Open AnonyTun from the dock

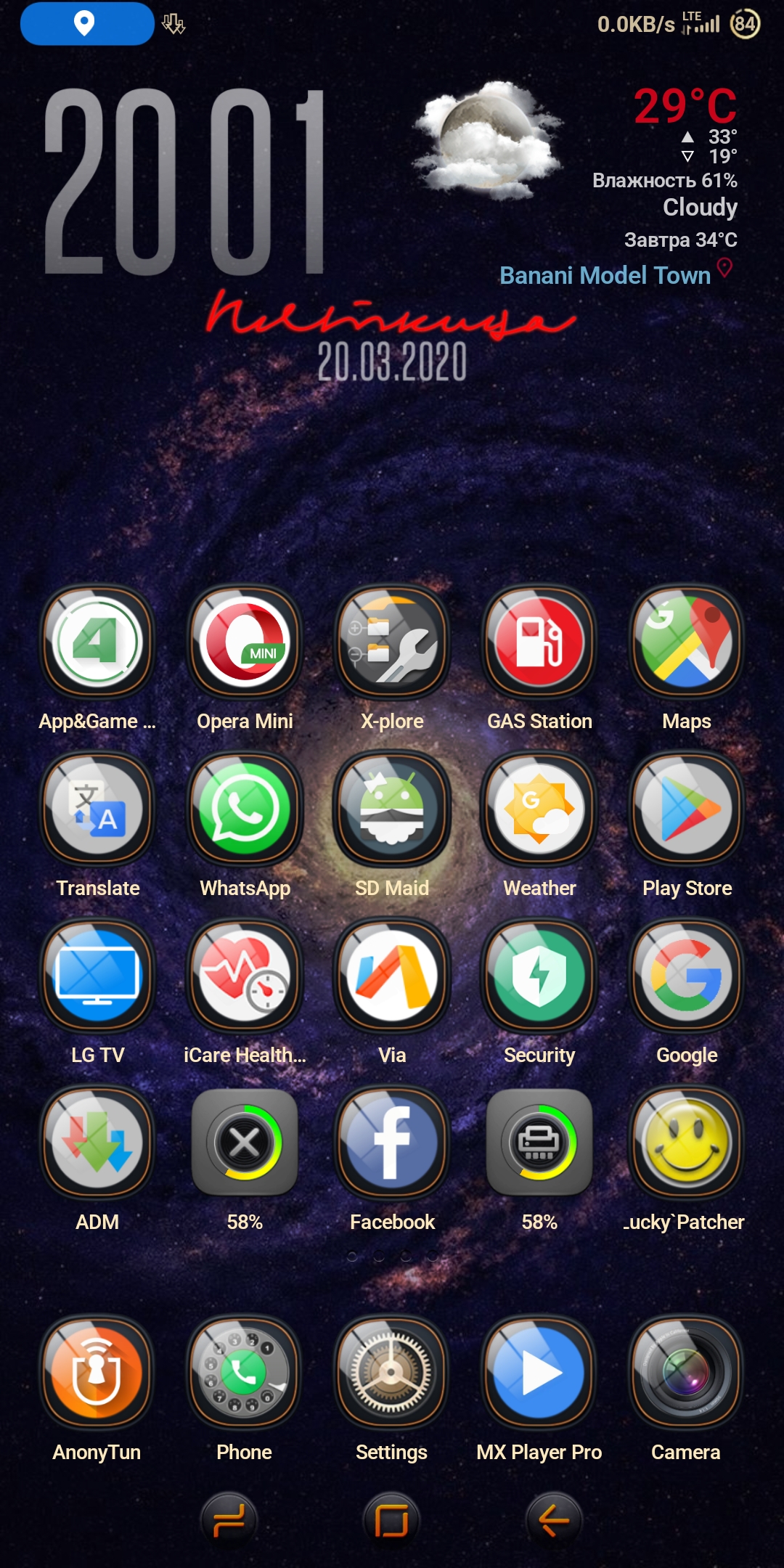coord(97,1372)
